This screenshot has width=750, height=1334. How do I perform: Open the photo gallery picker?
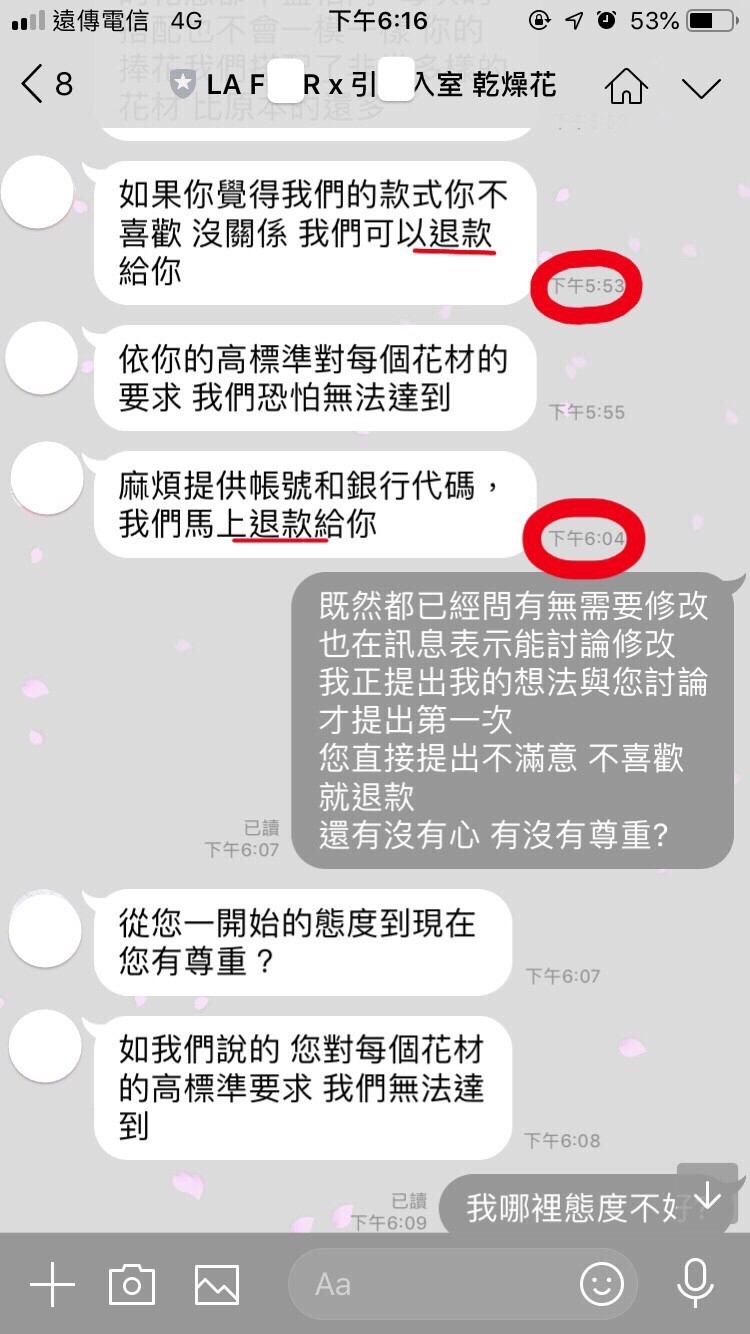pyautogui.click(x=216, y=1284)
